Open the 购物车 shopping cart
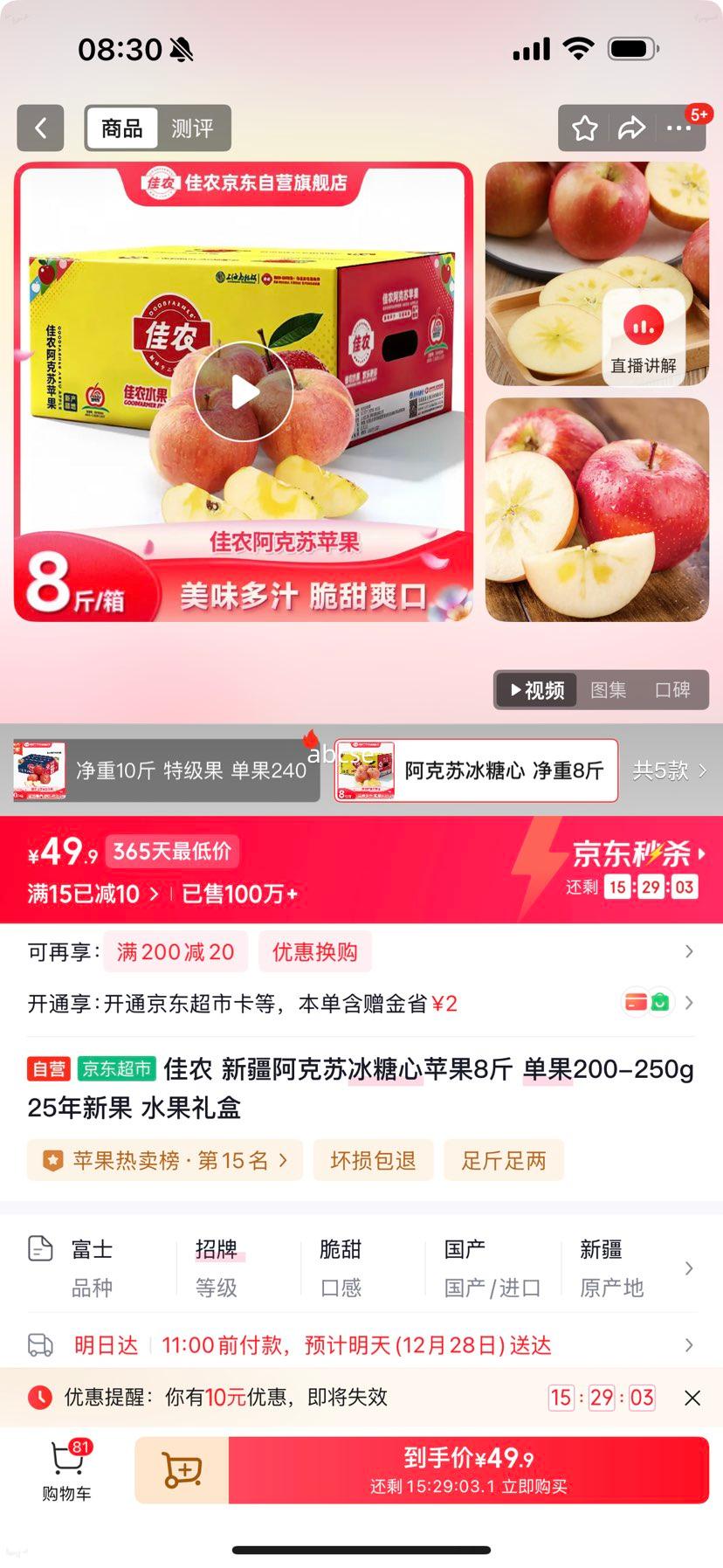The width and height of the screenshot is (723, 1568). pyautogui.click(x=65, y=1468)
